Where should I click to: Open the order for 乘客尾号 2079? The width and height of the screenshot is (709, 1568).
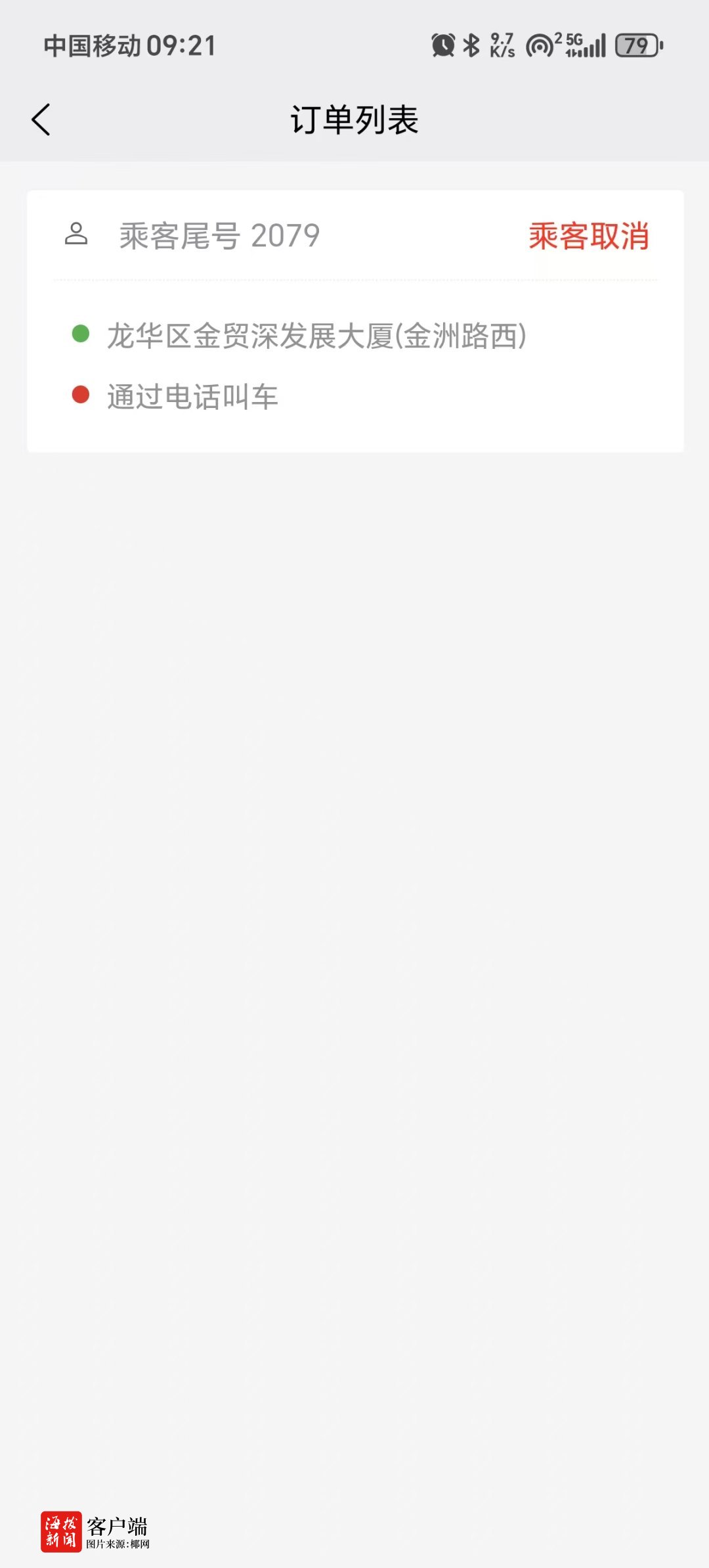click(354, 321)
